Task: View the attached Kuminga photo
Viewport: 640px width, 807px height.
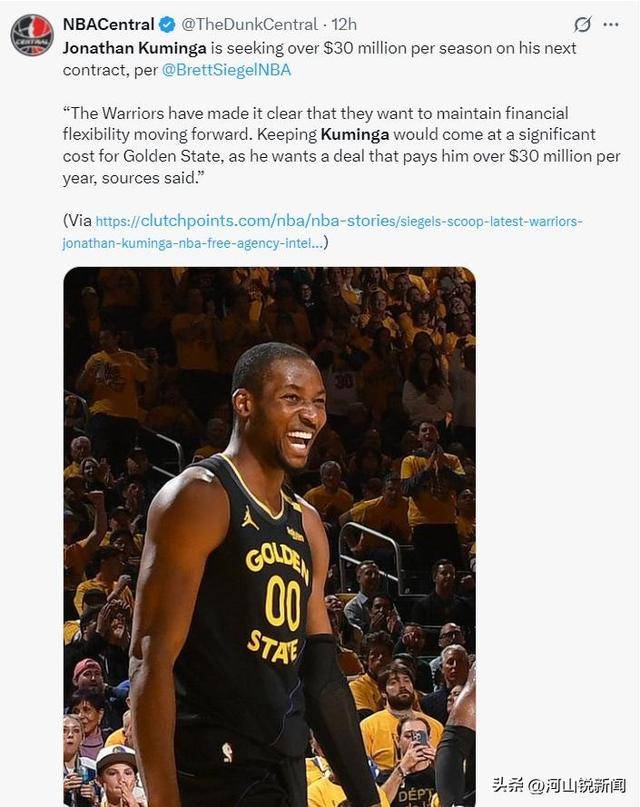Action: (x=269, y=535)
